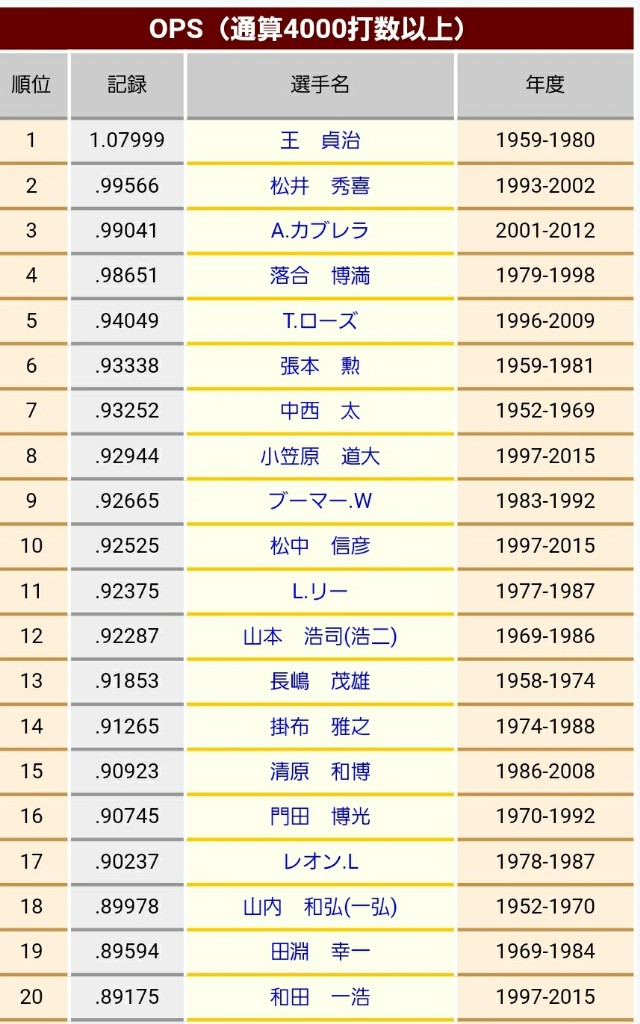Viewport: 640px width, 1024px height.
Task: Open 張本 勲 player link
Action: 320,366
